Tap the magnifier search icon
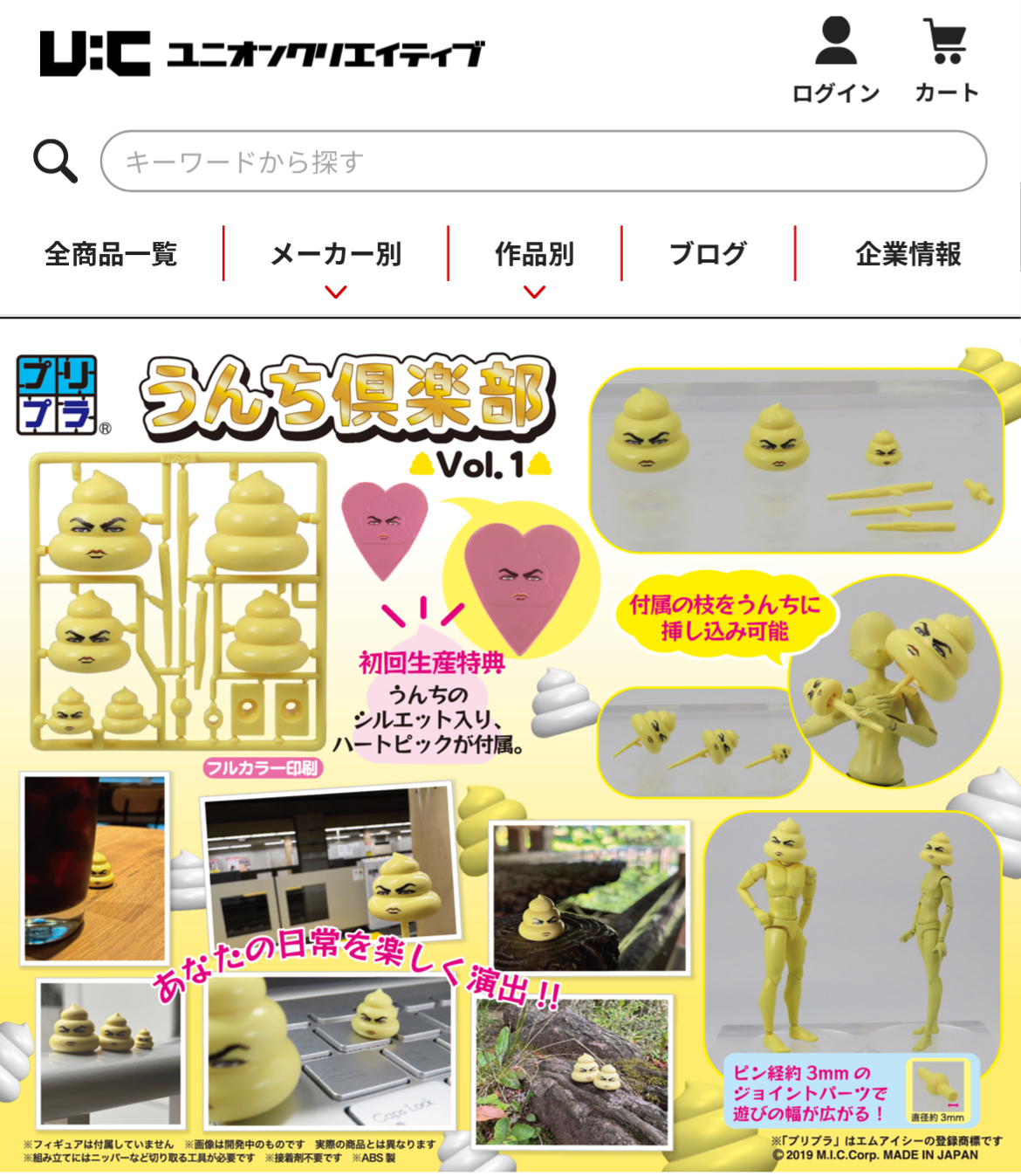The image size is (1021, 1176). coord(55,161)
